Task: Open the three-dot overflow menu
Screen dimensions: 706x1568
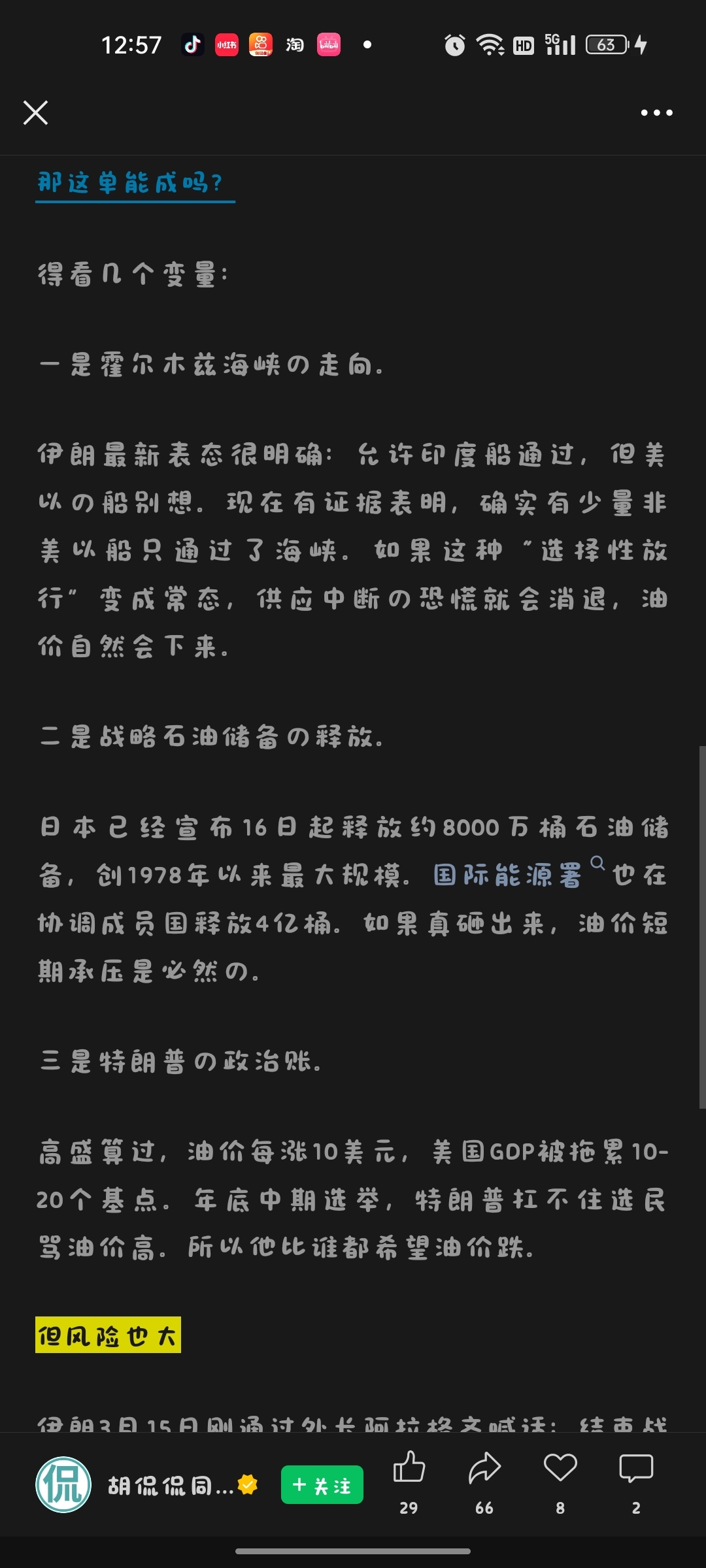Action: pyautogui.click(x=656, y=112)
